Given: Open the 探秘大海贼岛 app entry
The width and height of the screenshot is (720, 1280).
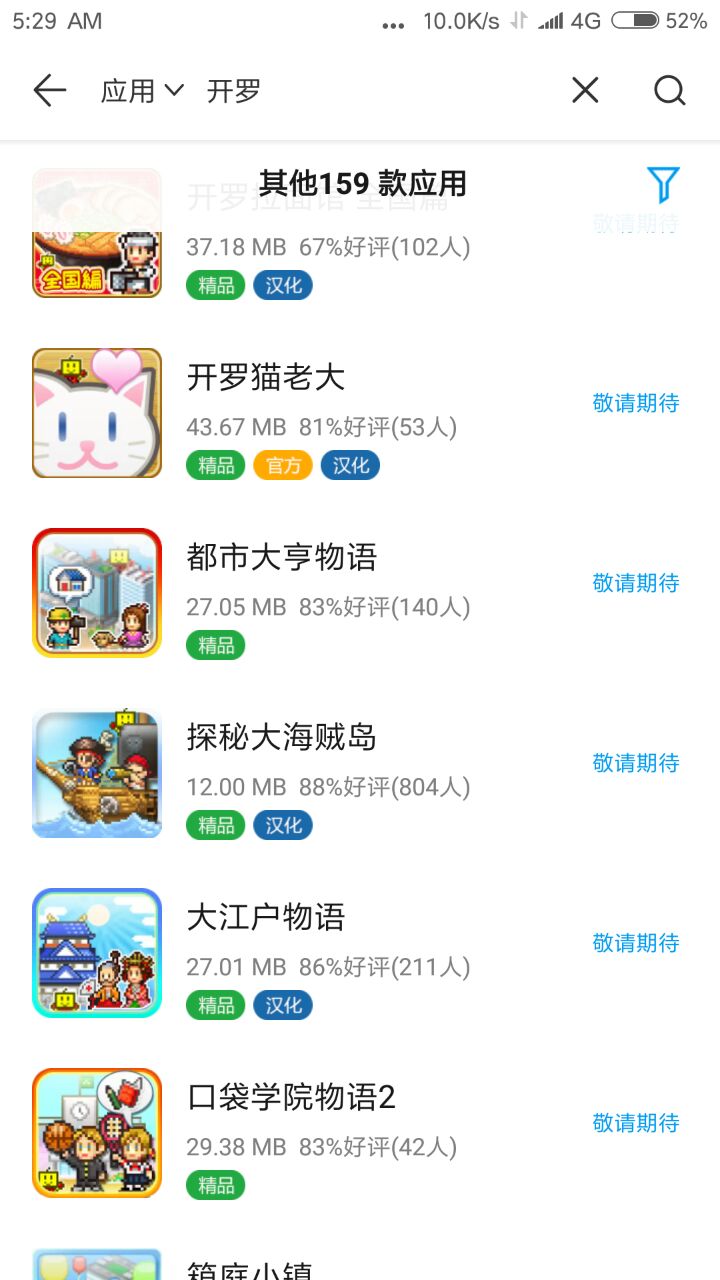Looking at the screenshot, I should pos(360,773).
